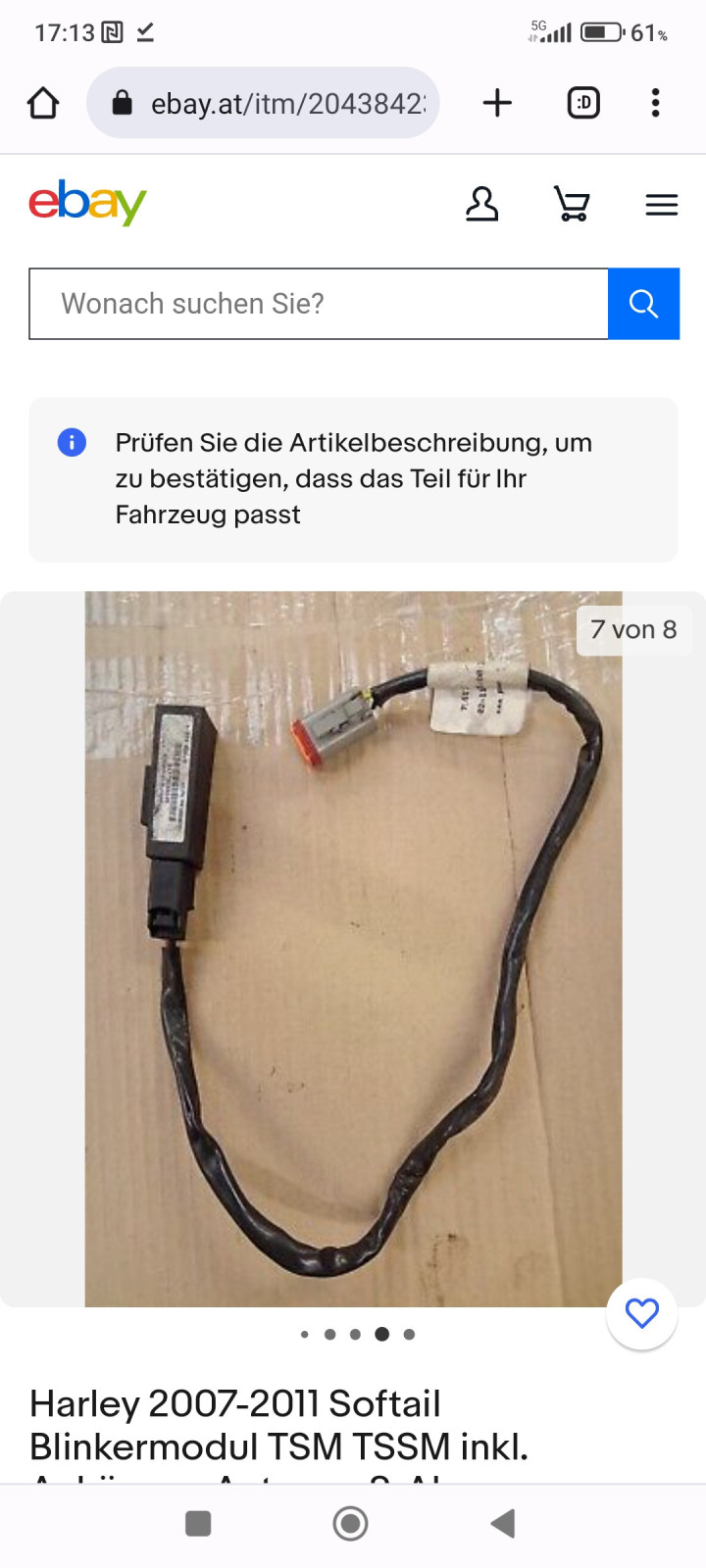Click the eBay logo

[x=86, y=202]
